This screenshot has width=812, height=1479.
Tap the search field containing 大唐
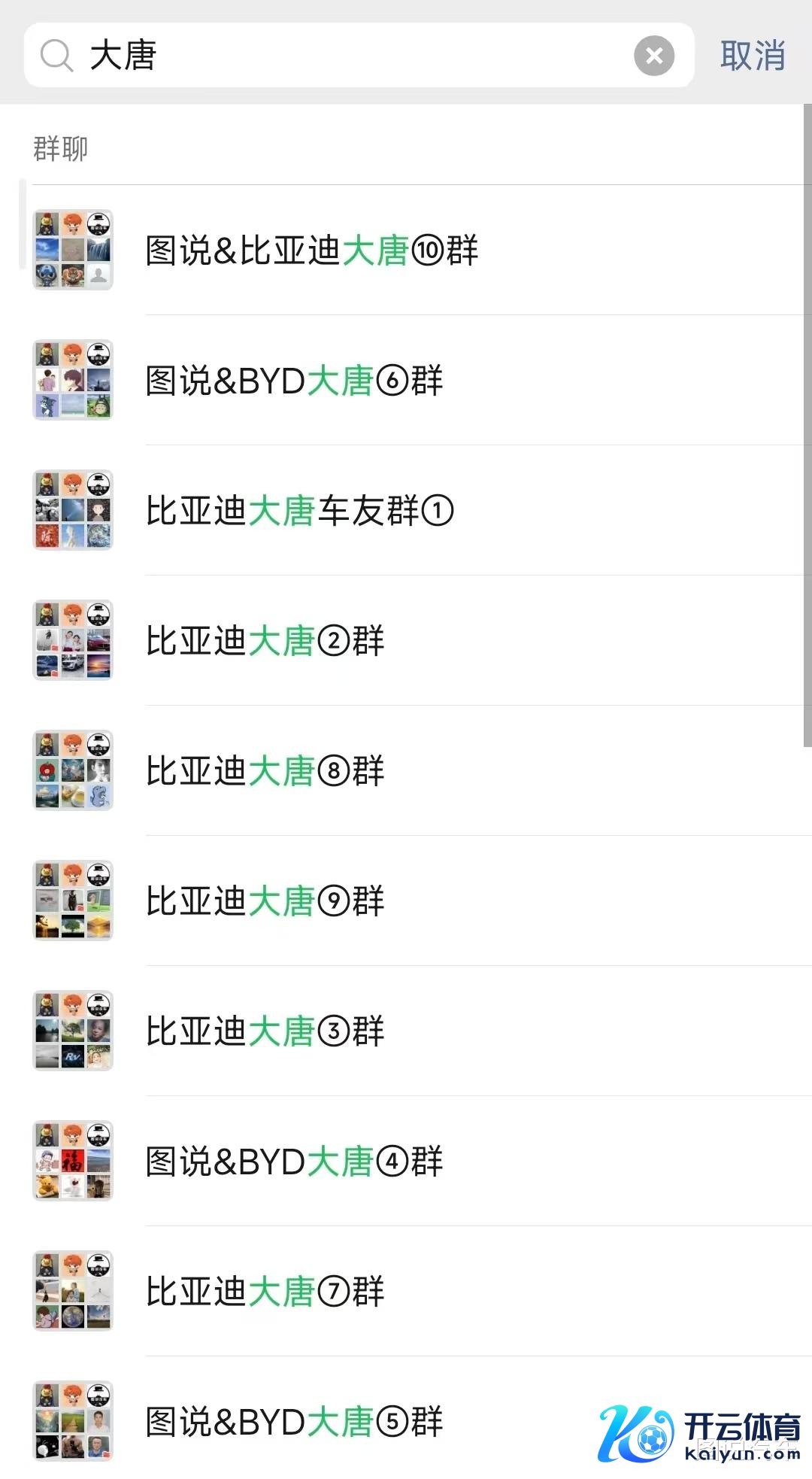coord(353,56)
